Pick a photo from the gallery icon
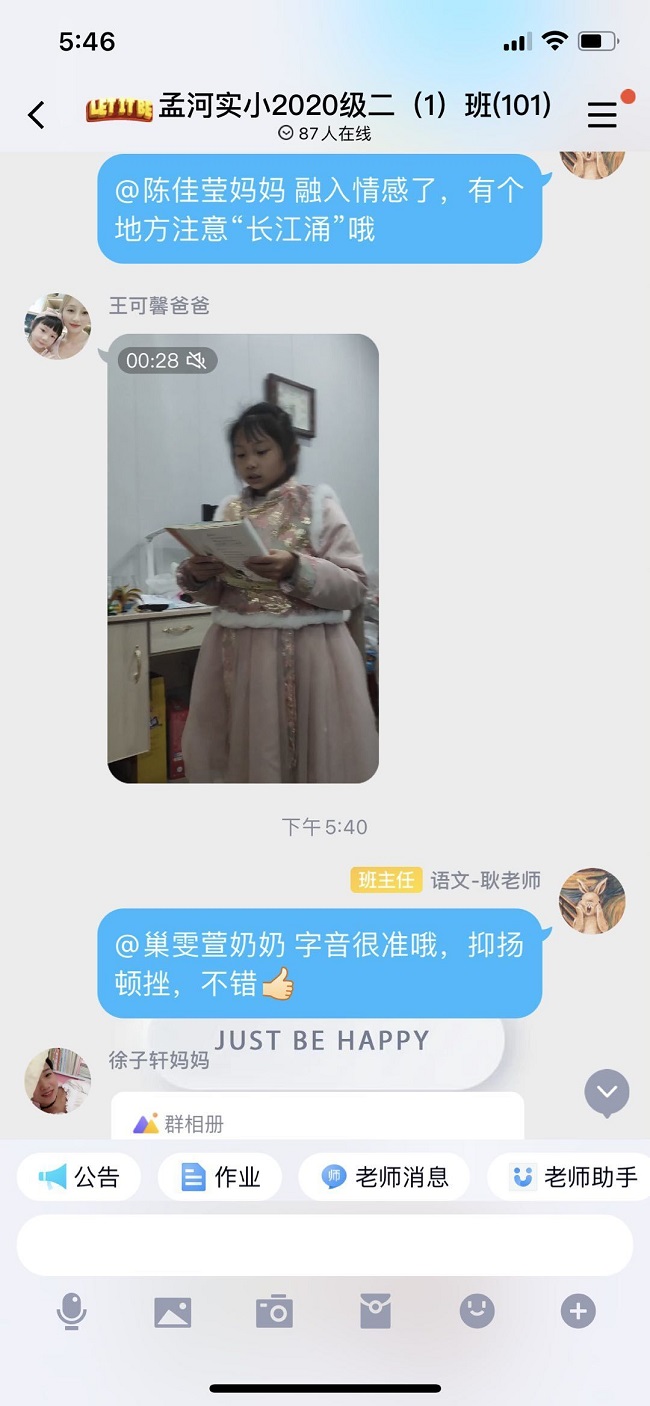This screenshot has width=650, height=1406. coord(172,1311)
